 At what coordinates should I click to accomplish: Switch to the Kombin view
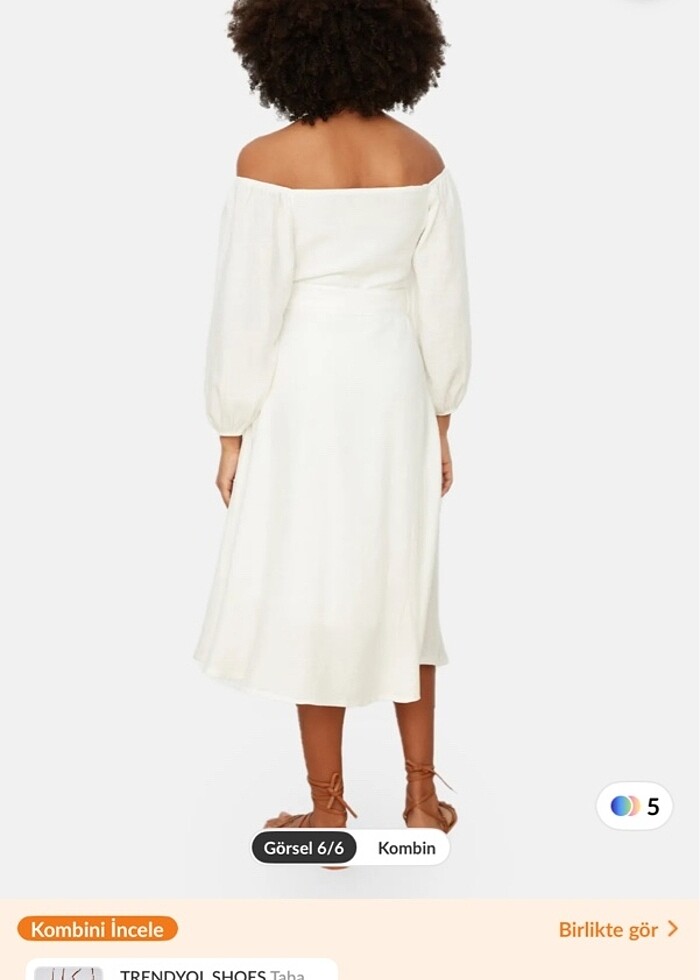click(406, 848)
